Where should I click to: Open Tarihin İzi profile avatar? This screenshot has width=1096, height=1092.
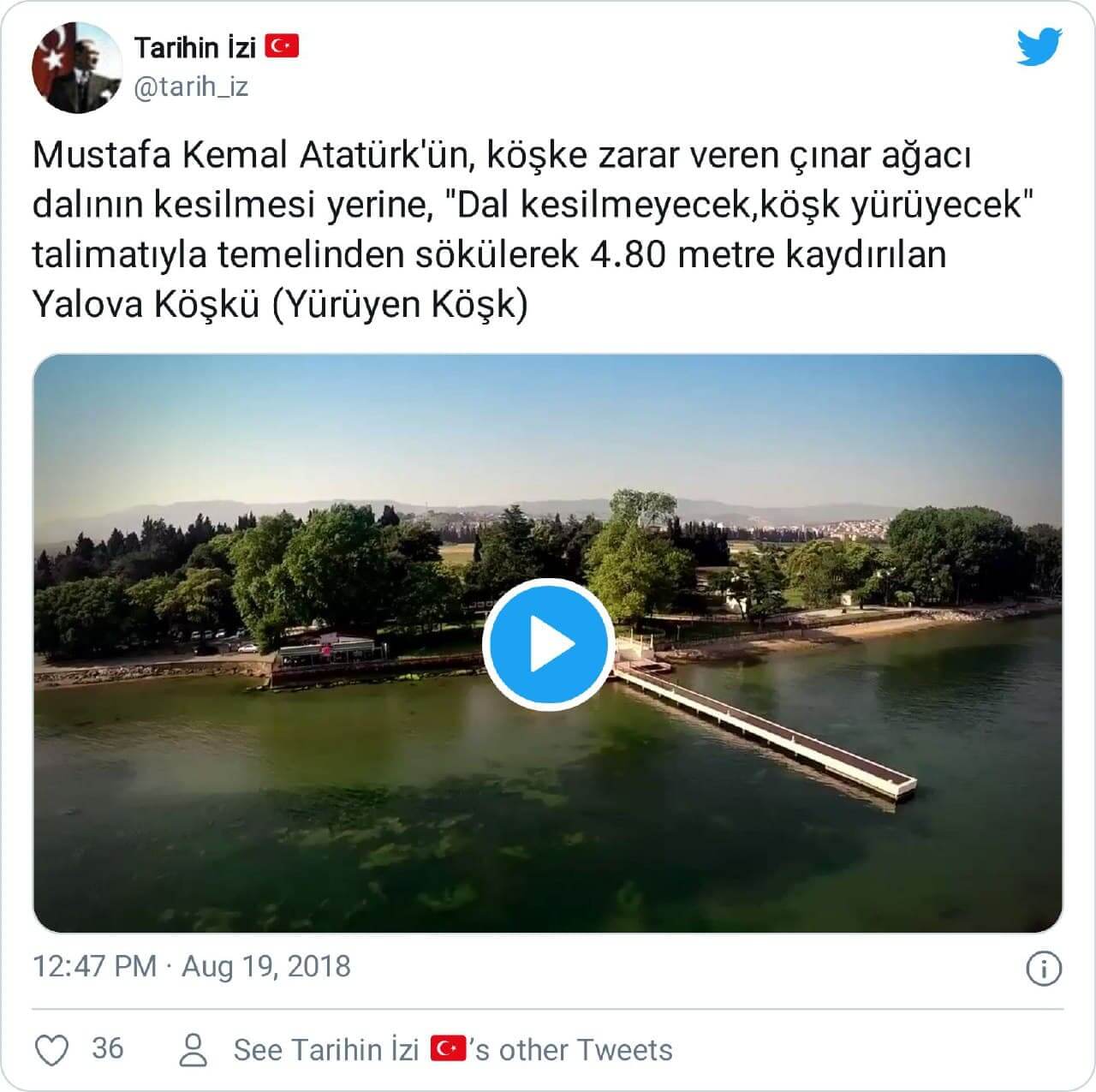tap(76, 68)
